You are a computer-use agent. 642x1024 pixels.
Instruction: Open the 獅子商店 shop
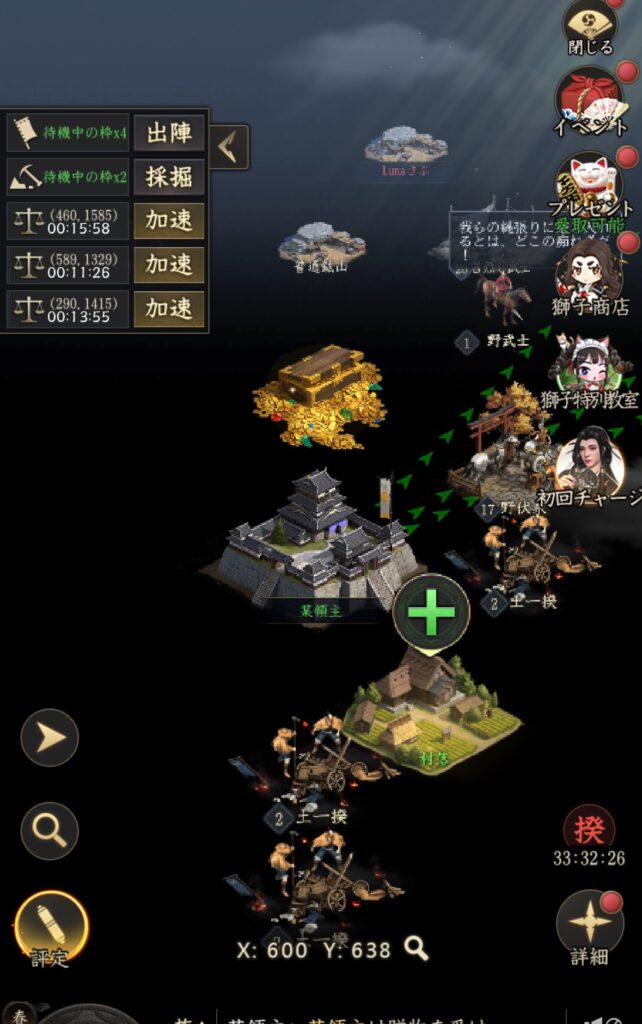tap(591, 270)
